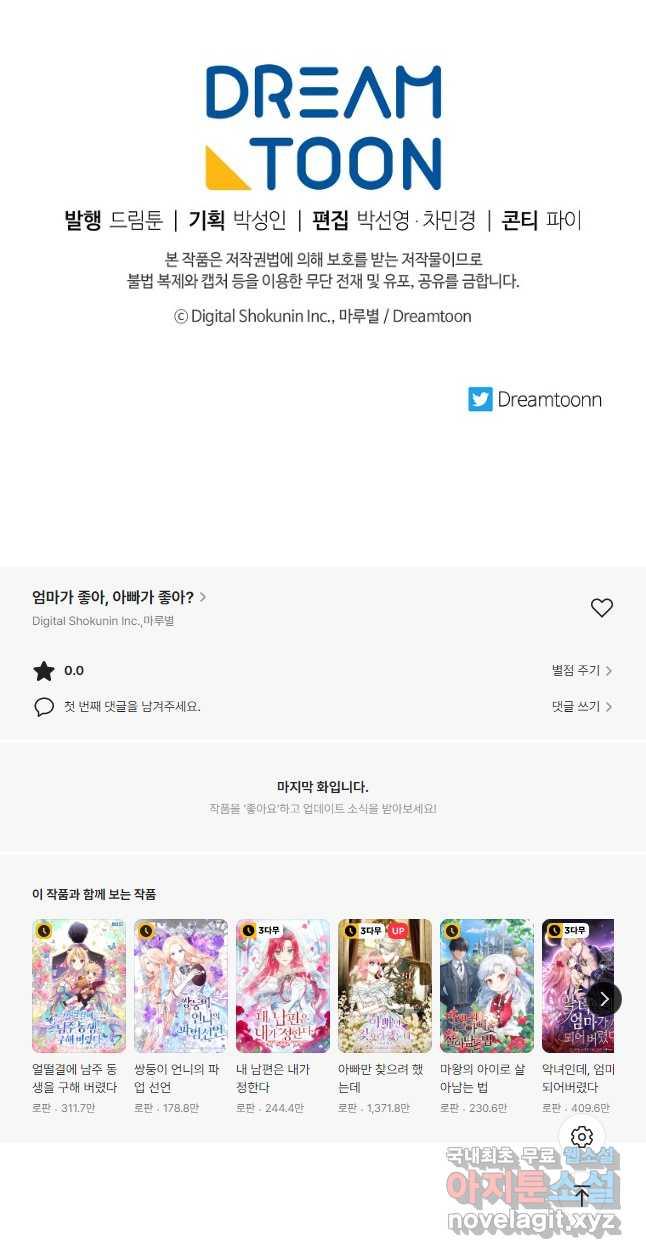Open viewer settings gear

[582, 1137]
